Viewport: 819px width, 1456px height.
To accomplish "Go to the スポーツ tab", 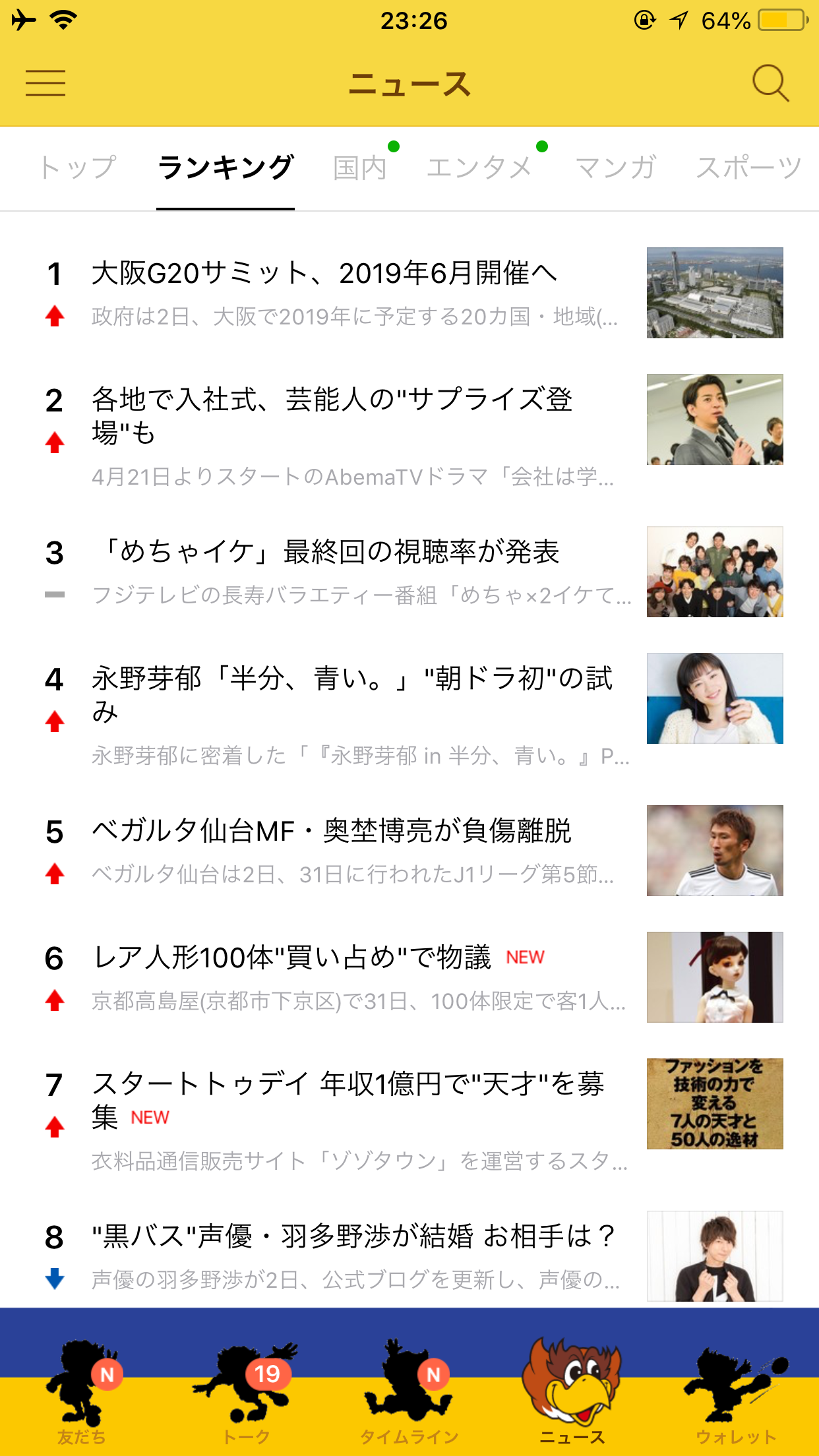I will click(x=748, y=167).
